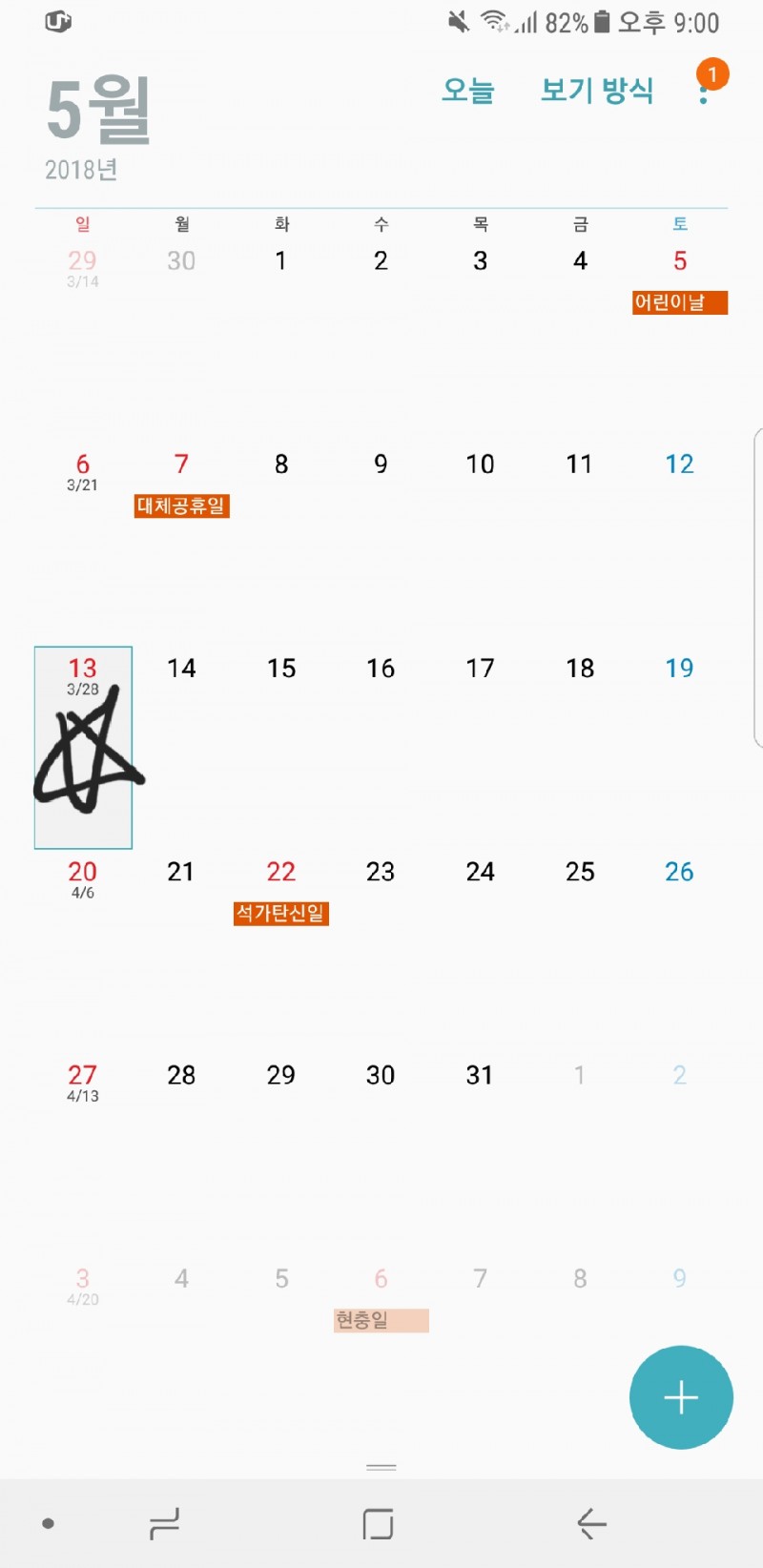This screenshot has width=763, height=1568.
Task: Expand the bottom drawer handle
Action: click(x=381, y=1467)
